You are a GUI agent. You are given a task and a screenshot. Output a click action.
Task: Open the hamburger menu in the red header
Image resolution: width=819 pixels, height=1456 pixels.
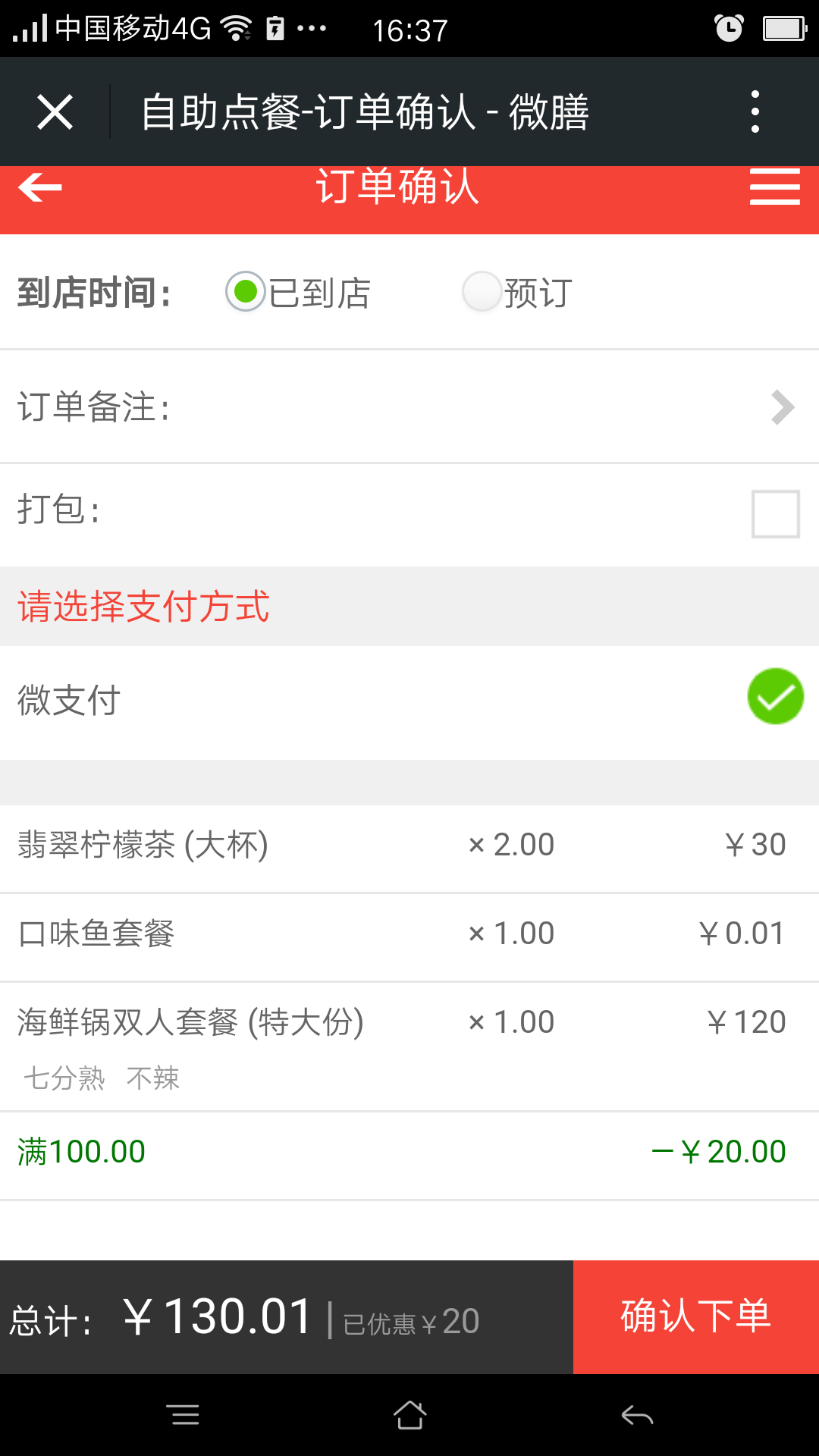click(x=775, y=187)
